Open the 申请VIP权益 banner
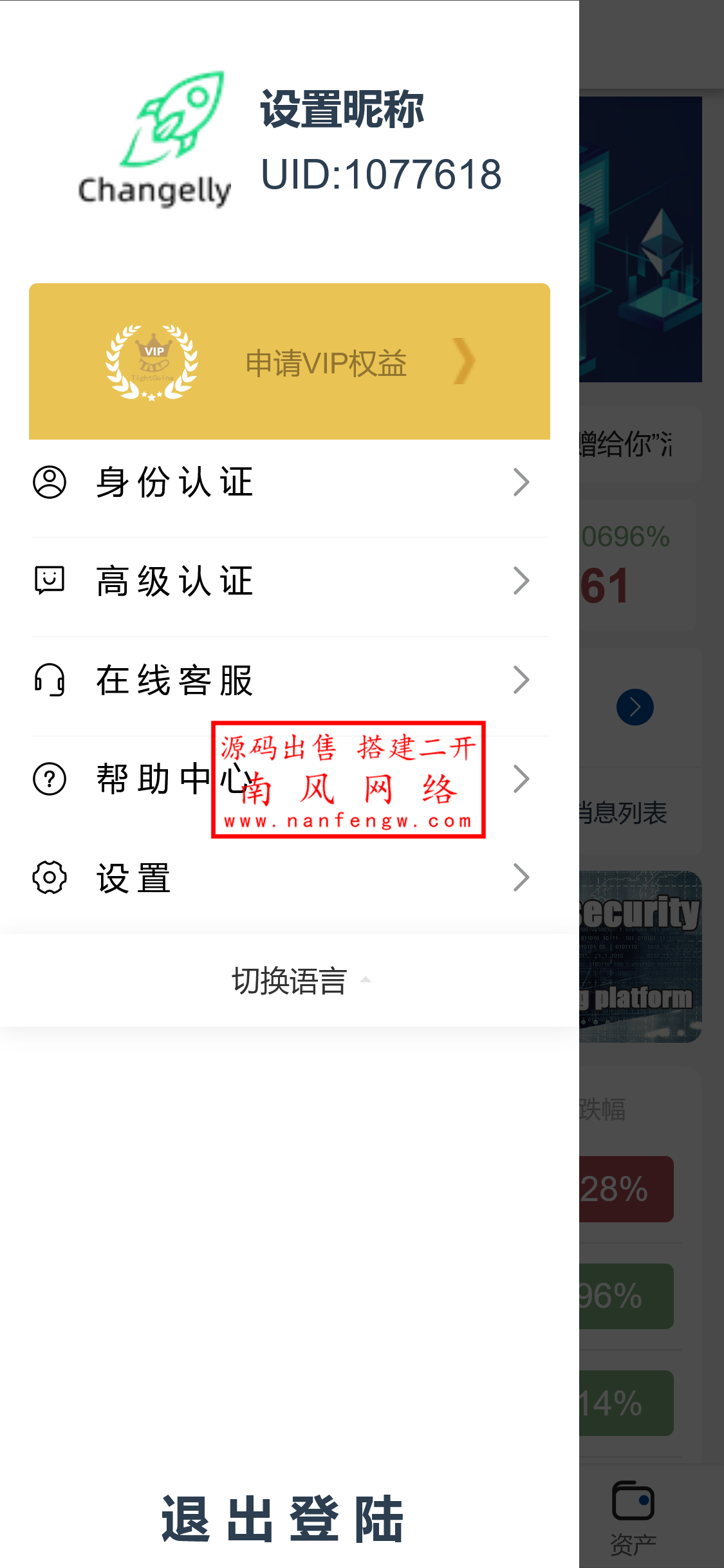Screen dimensions: 724x1568 290,362
